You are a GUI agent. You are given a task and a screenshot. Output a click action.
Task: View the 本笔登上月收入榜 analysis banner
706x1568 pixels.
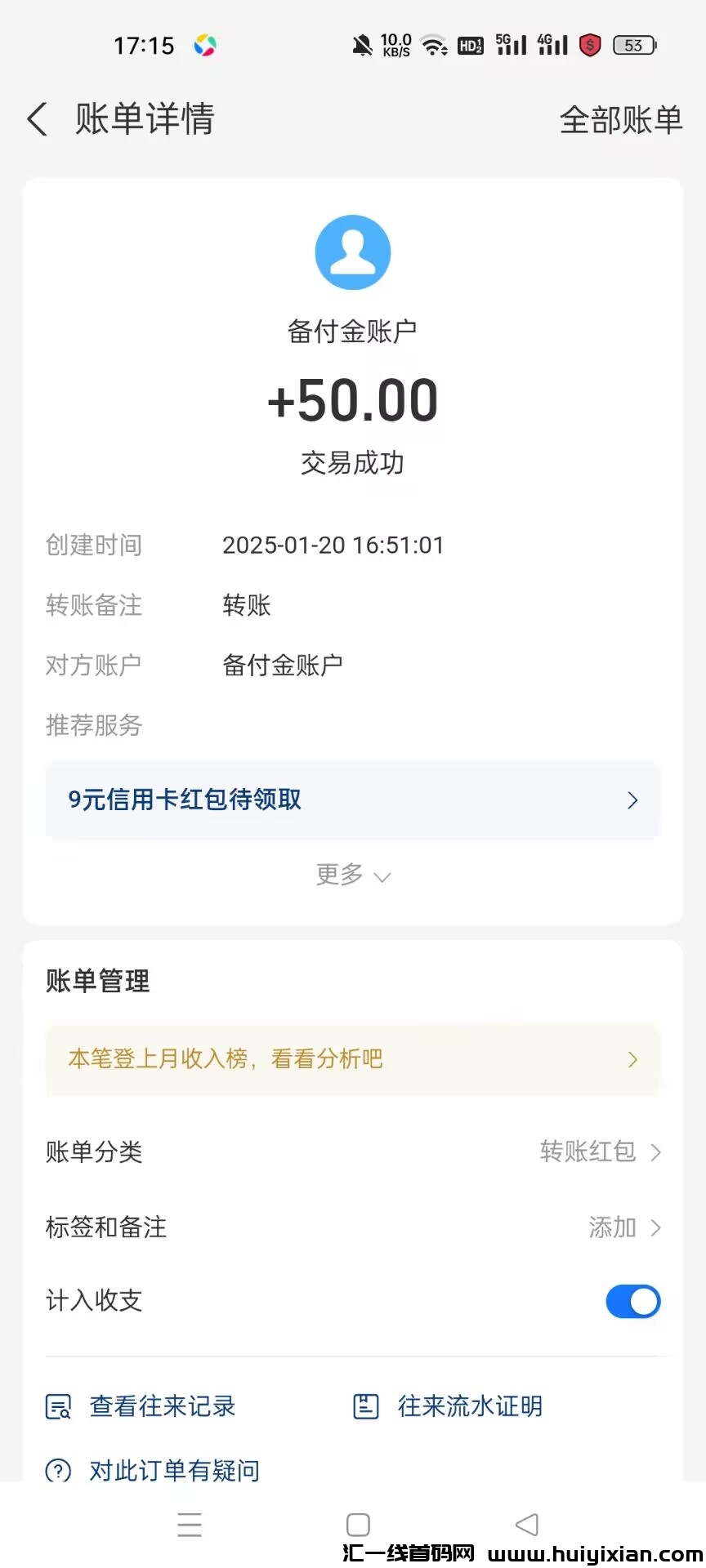(353, 1059)
